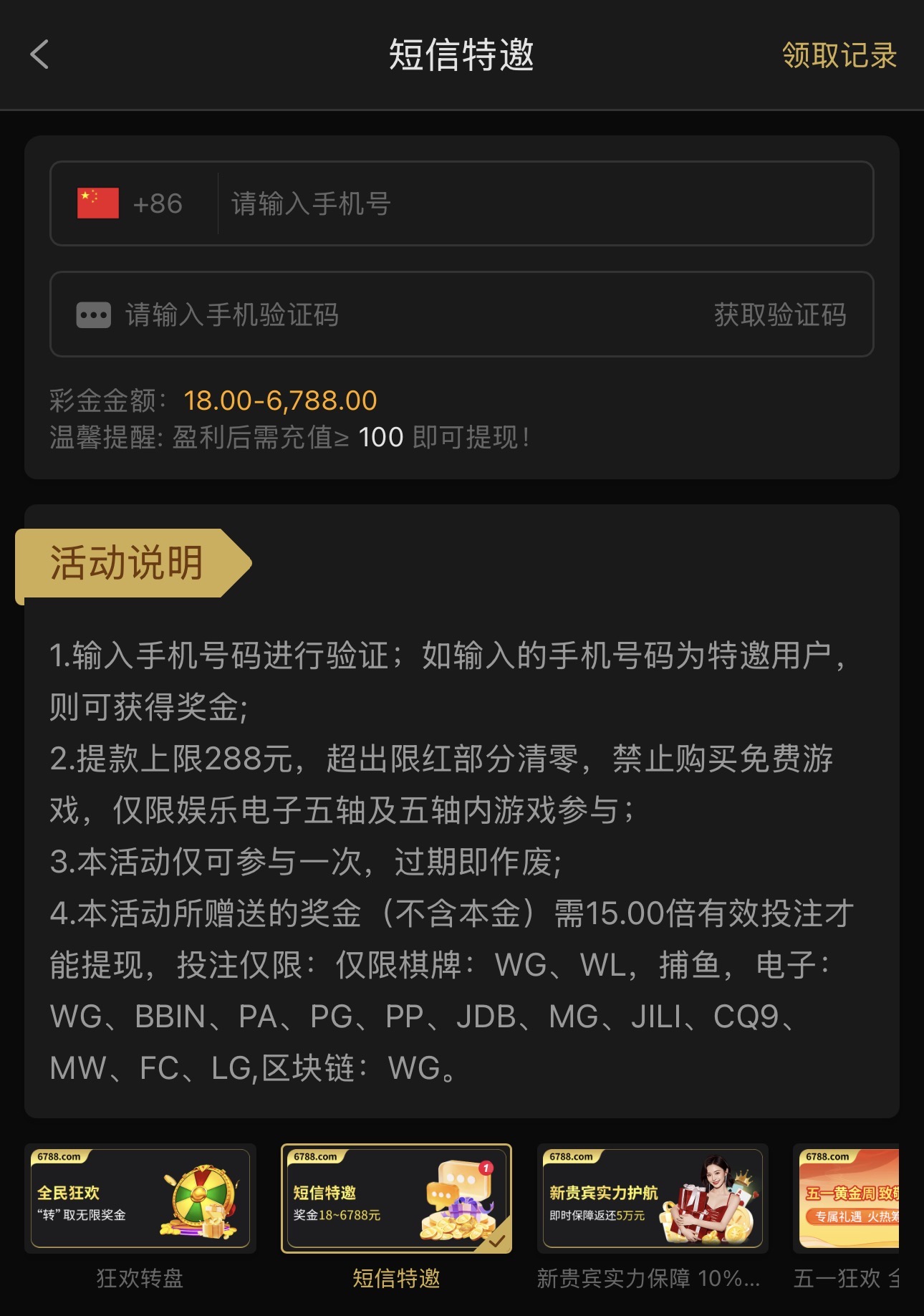
Task: Request a code via 获取验证码
Action: (x=780, y=314)
